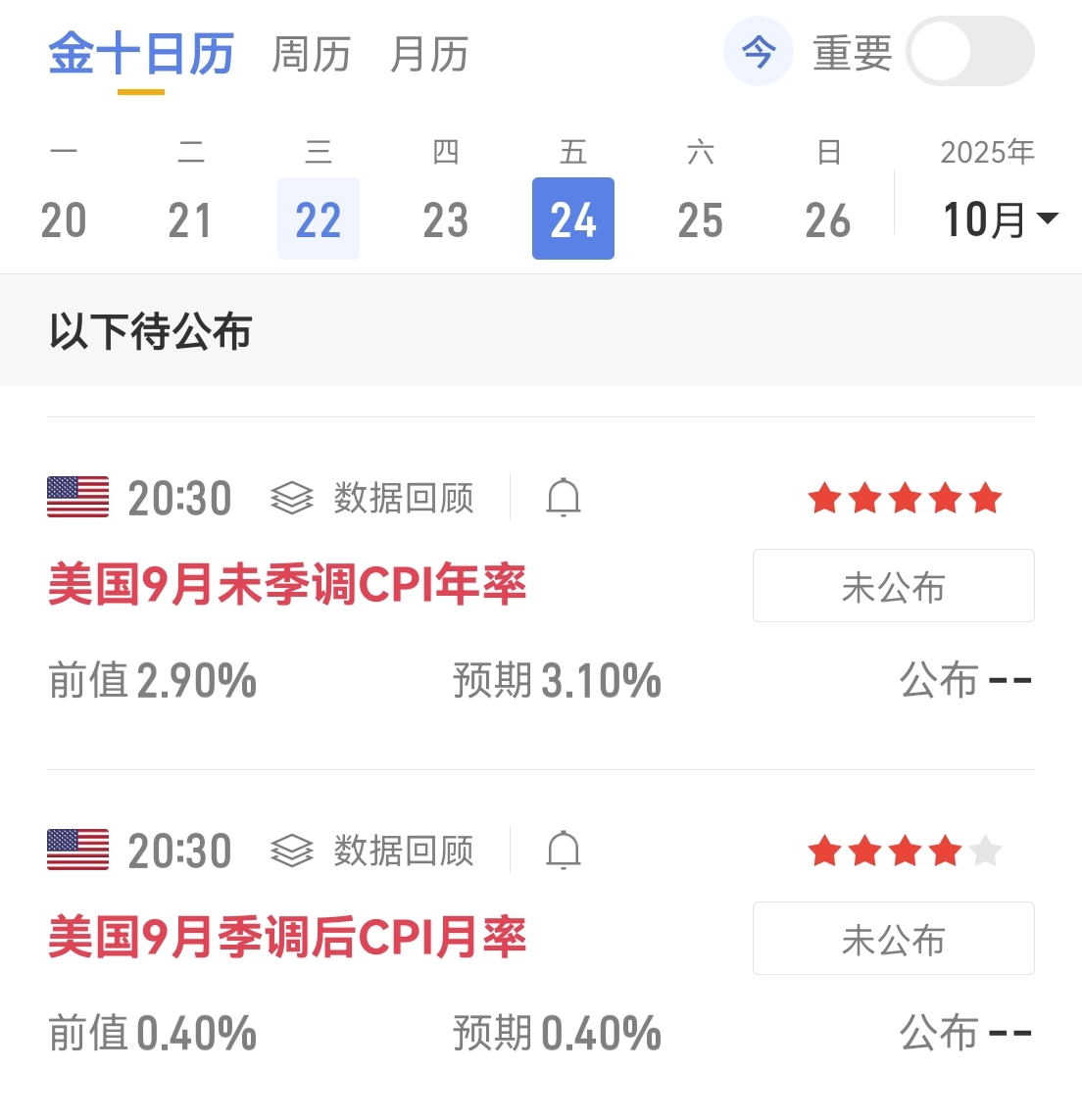1082x1120 pixels.
Task: Switch to the 周历 tab
Action: point(311,54)
